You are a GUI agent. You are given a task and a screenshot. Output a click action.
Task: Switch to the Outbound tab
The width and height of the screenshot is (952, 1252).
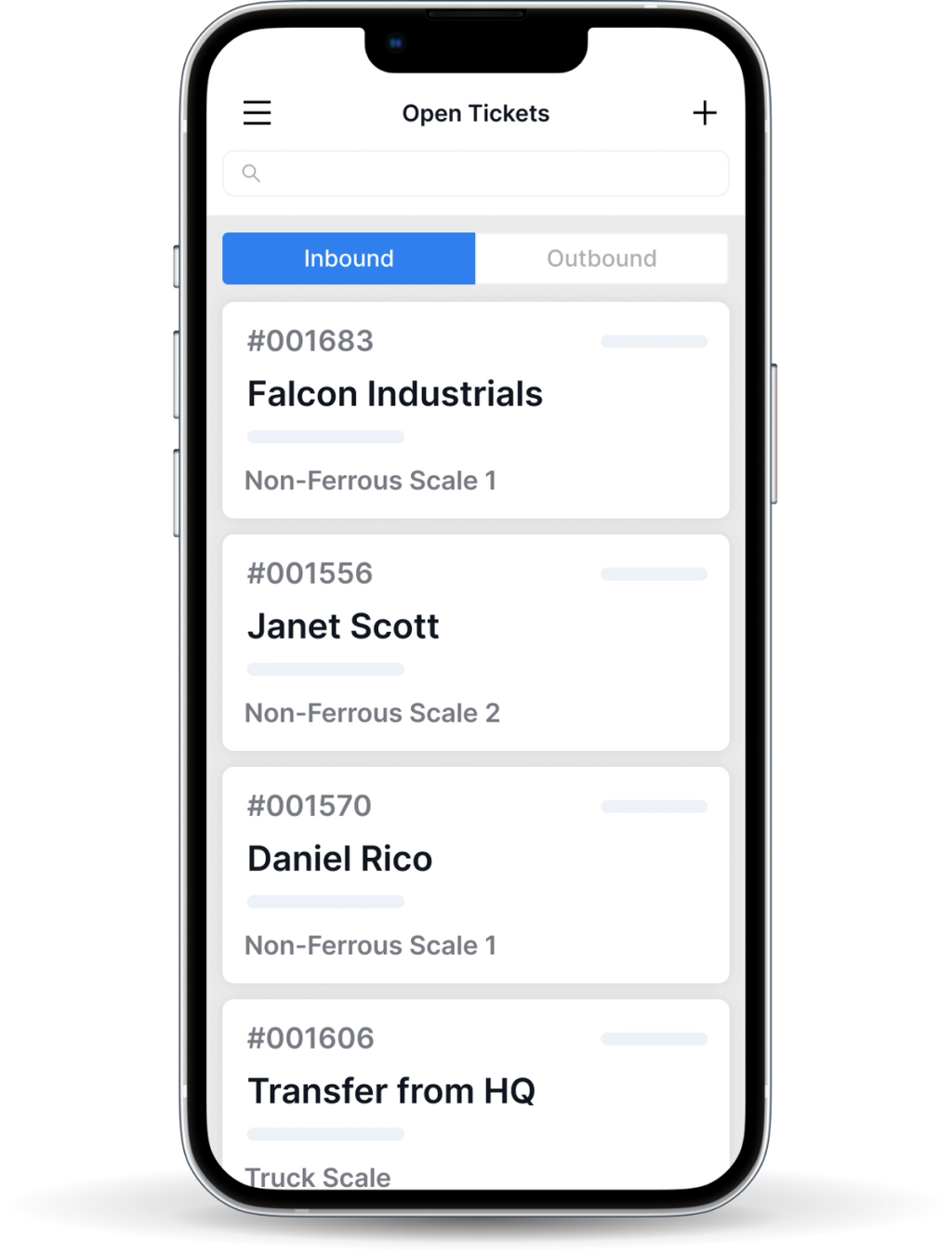click(602, 258)
